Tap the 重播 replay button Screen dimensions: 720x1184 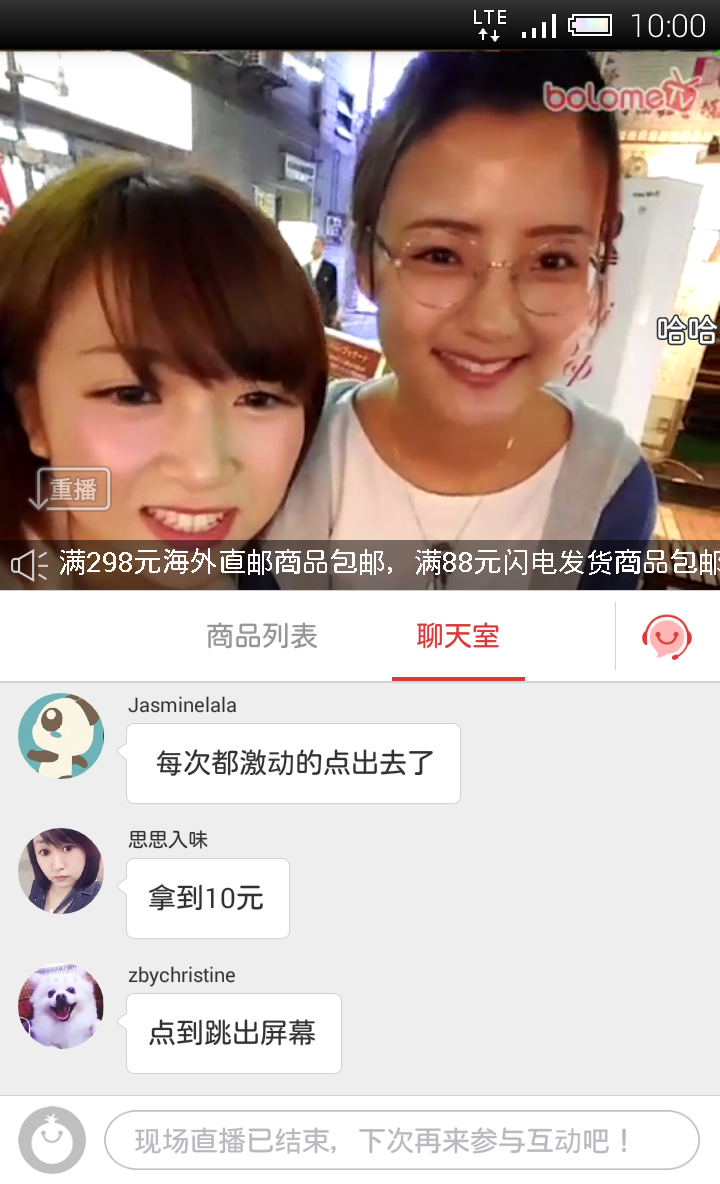[70, 489]
